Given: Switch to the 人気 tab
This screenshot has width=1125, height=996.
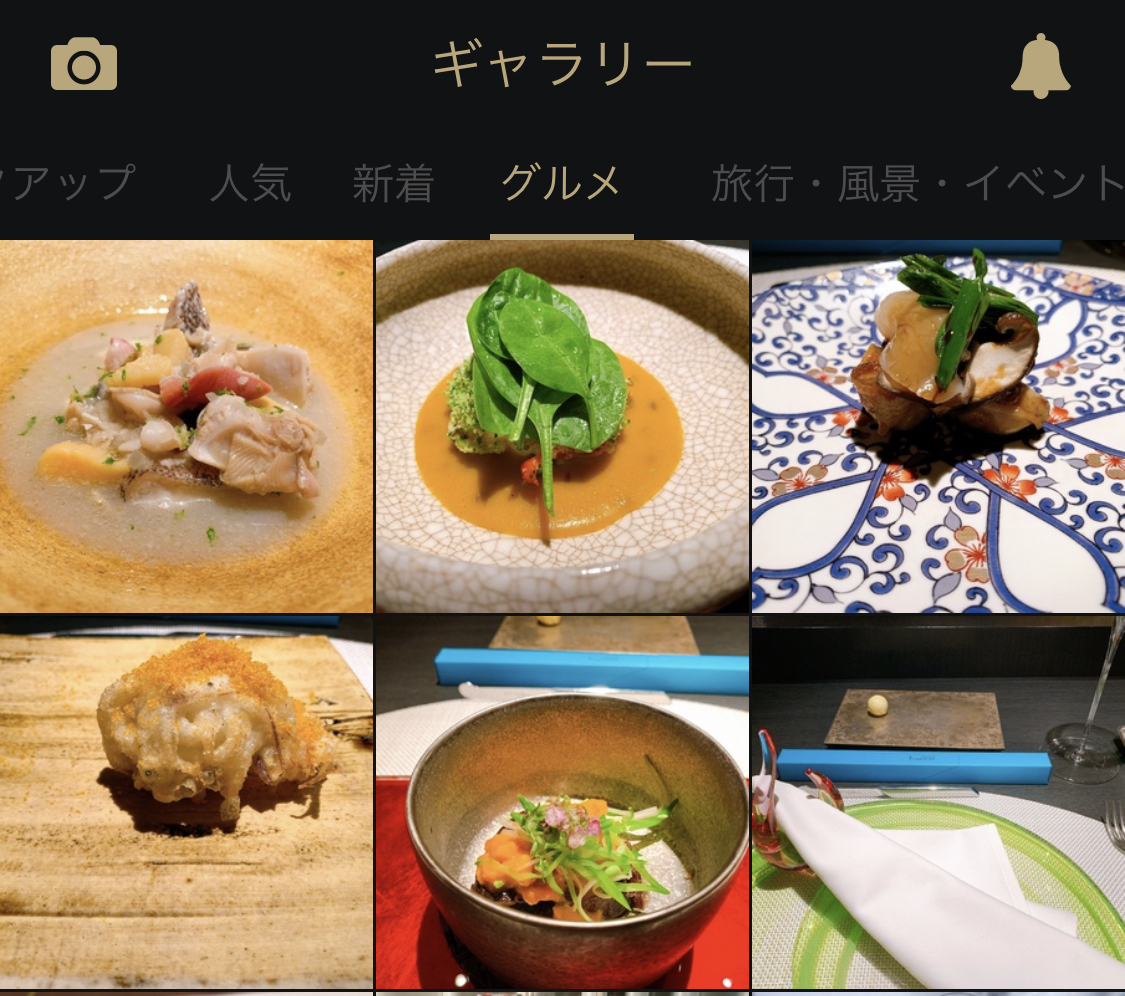Looking at the screenshot, I should click(x=250, y=184).
